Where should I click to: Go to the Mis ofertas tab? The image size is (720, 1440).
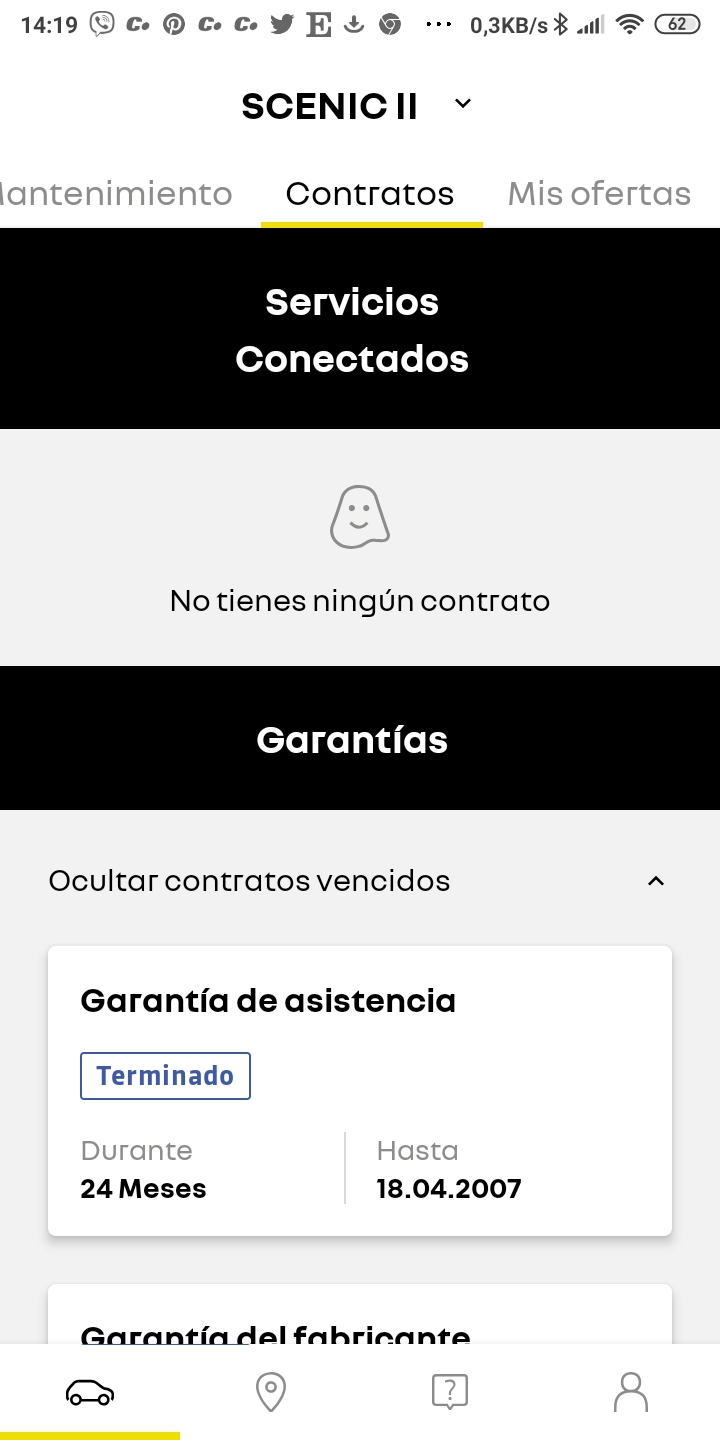(599, 194)
